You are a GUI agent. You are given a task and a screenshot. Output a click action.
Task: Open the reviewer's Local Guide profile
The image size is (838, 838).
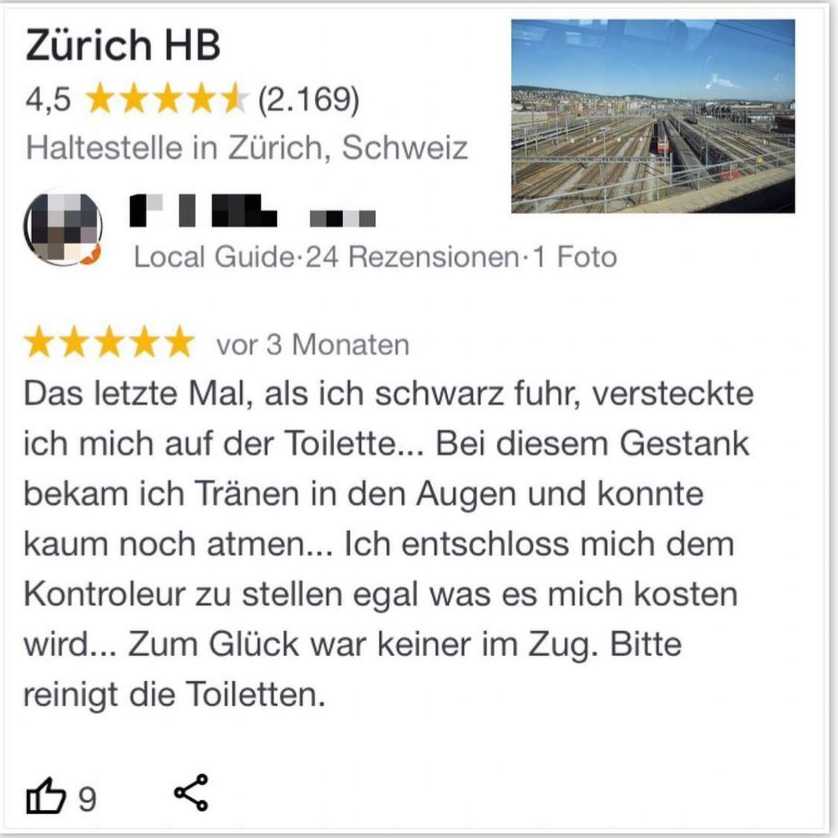[x=62, y=228]
